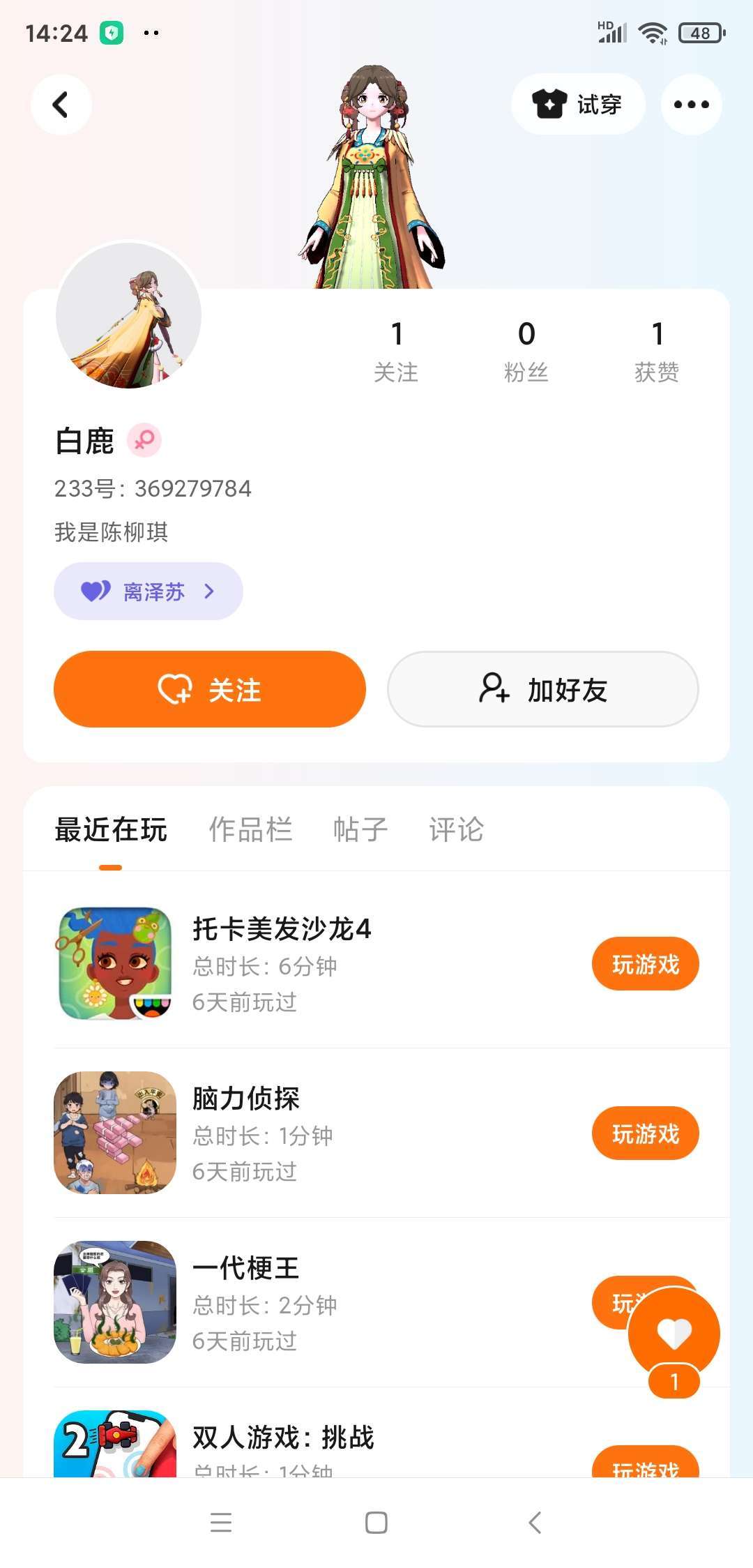The height and width of the screenshot is (1568, 753).
Task: Open the three-dot overflow menu
Action: click(691, 105)
